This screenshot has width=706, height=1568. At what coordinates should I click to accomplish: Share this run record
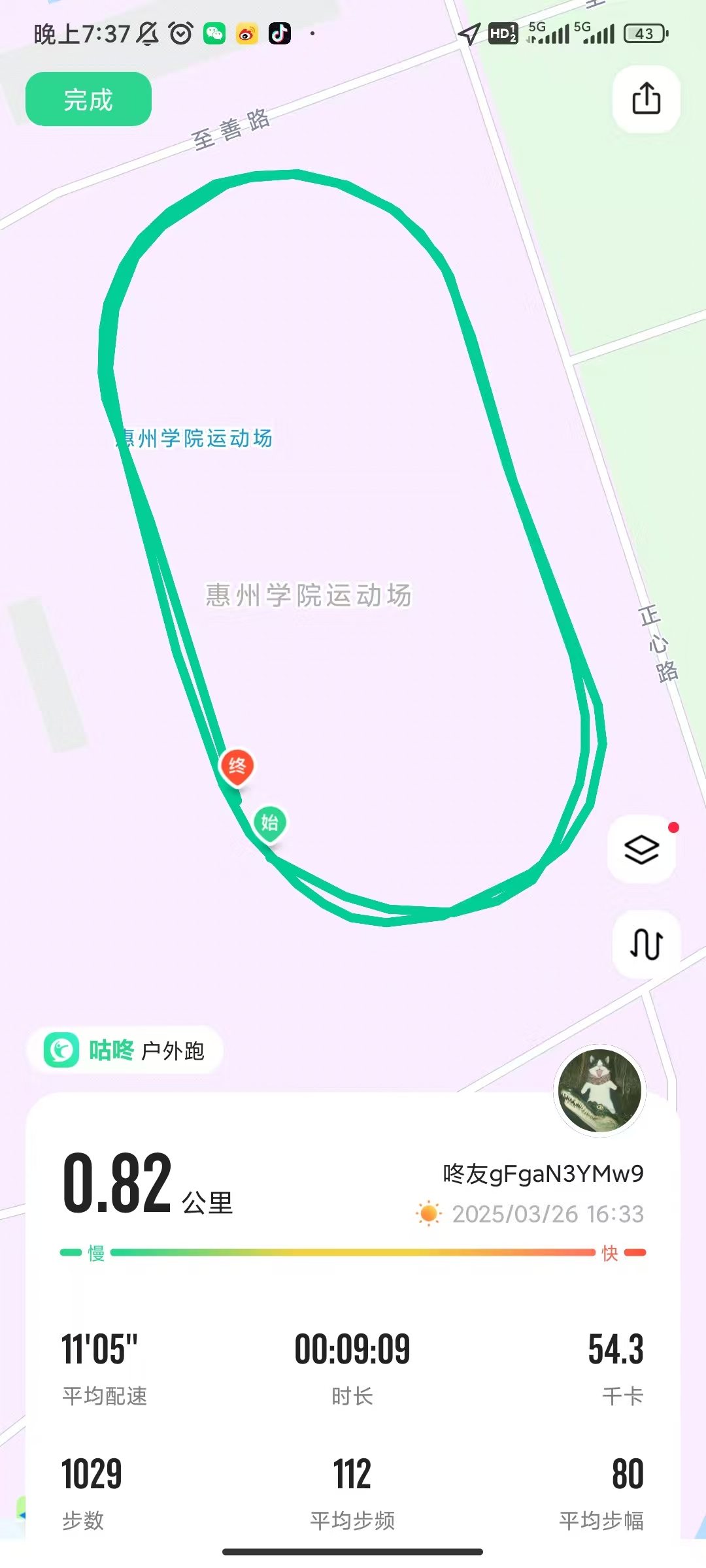point(646,99)
